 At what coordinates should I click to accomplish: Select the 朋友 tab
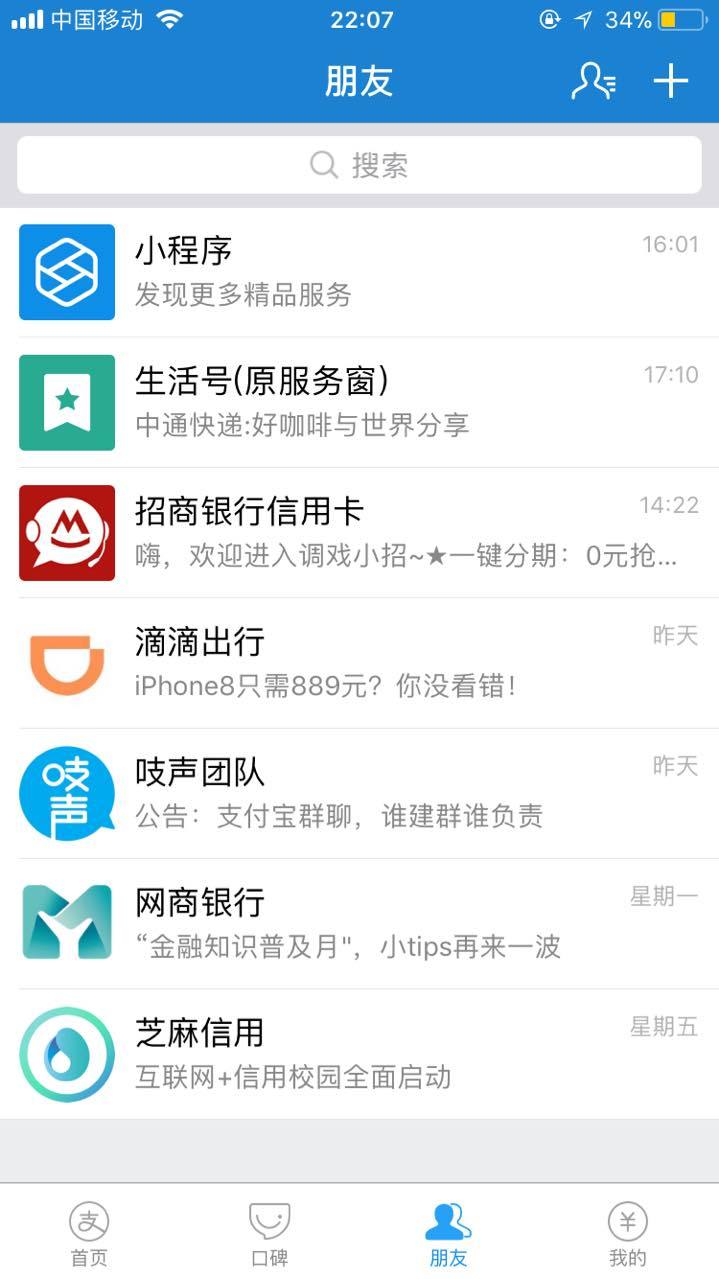448,1233
